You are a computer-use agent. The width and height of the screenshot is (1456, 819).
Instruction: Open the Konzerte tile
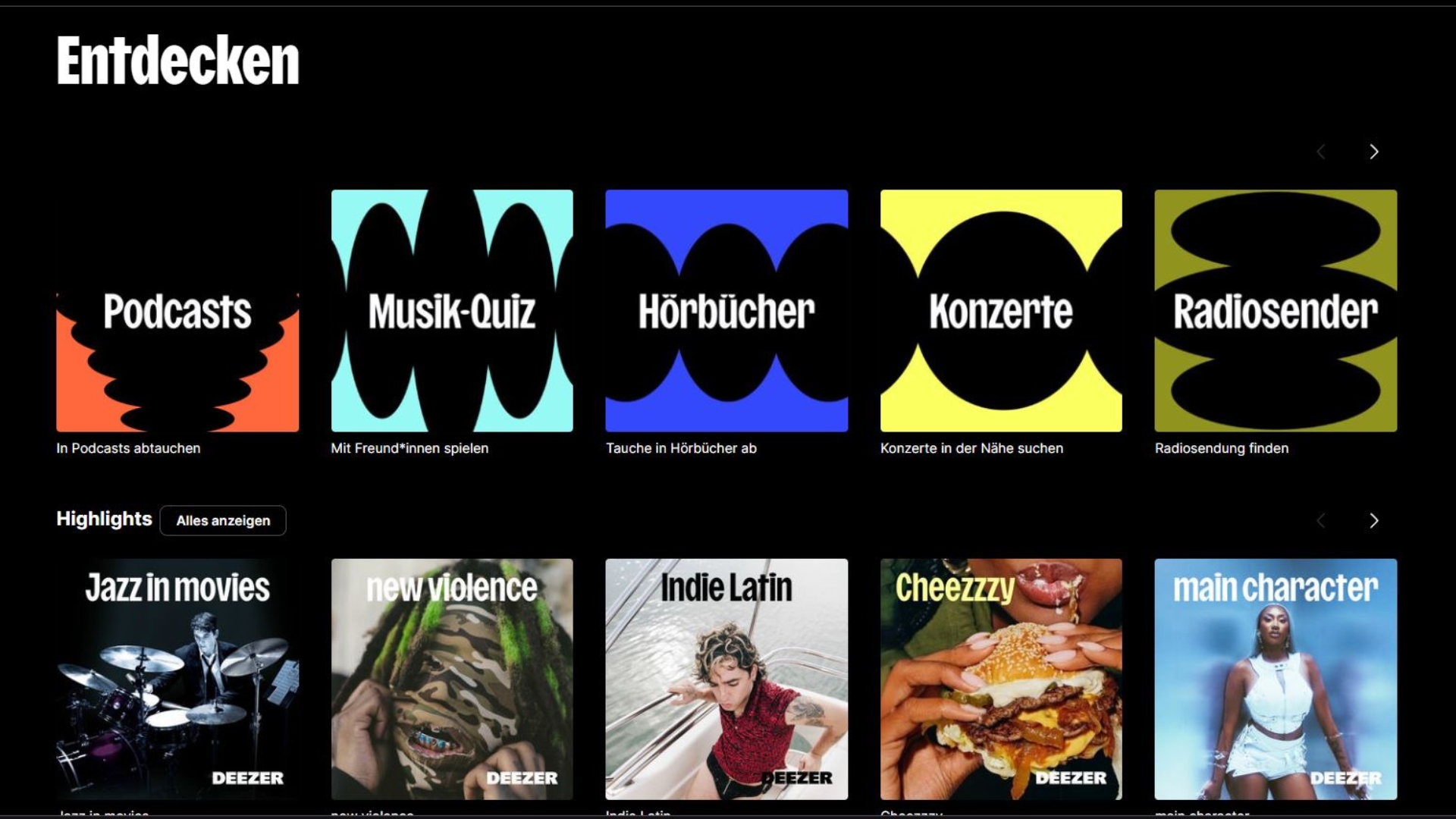(x=1001, y=311)
